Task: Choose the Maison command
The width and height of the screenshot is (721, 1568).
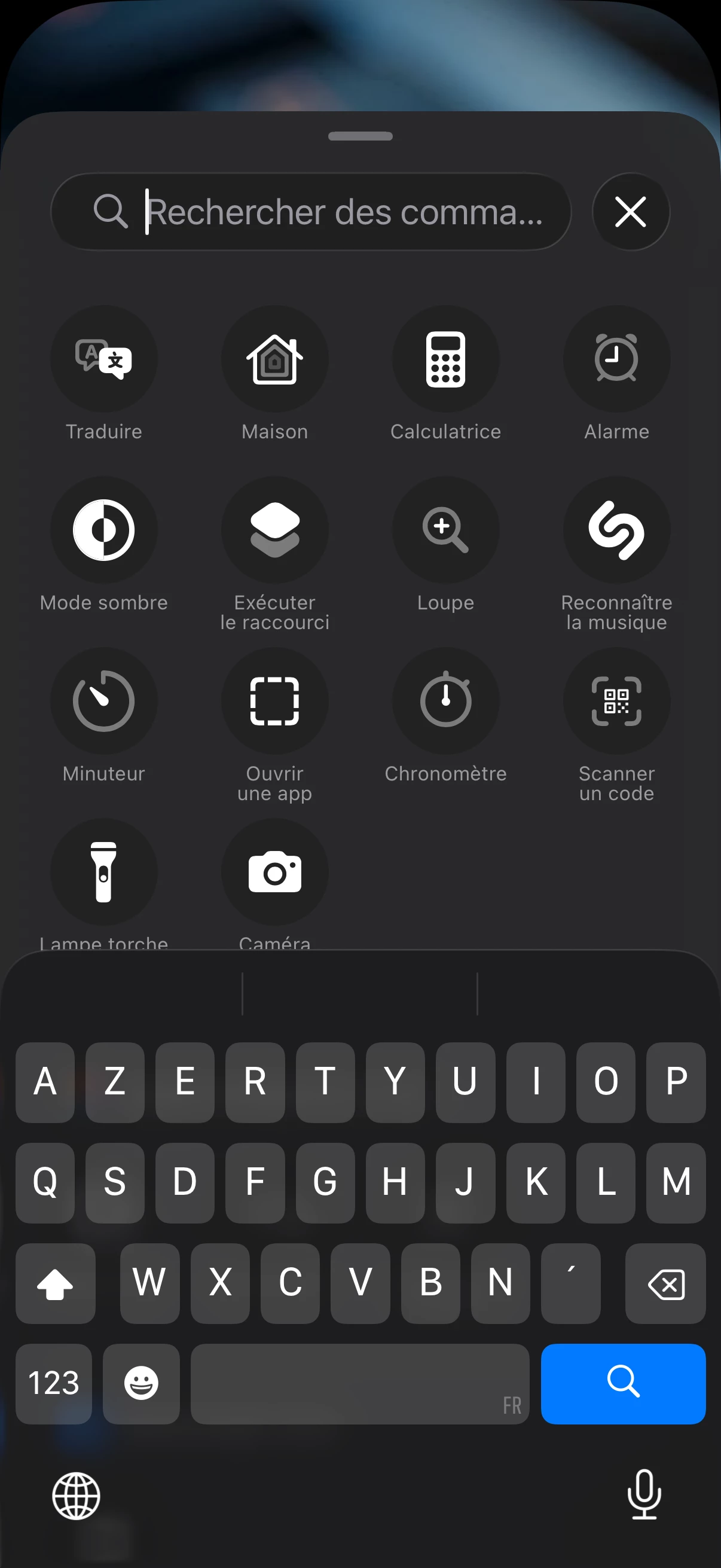Action: point(275,359)
